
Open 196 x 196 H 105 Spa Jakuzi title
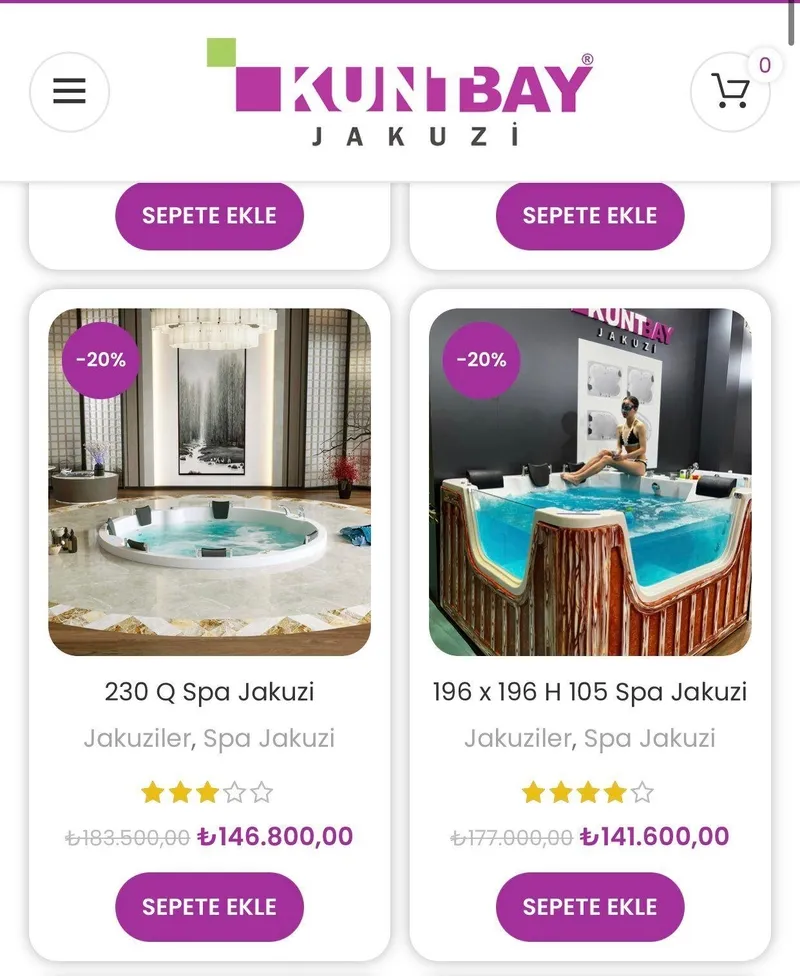pyautogui.click(x=590, y=691)
